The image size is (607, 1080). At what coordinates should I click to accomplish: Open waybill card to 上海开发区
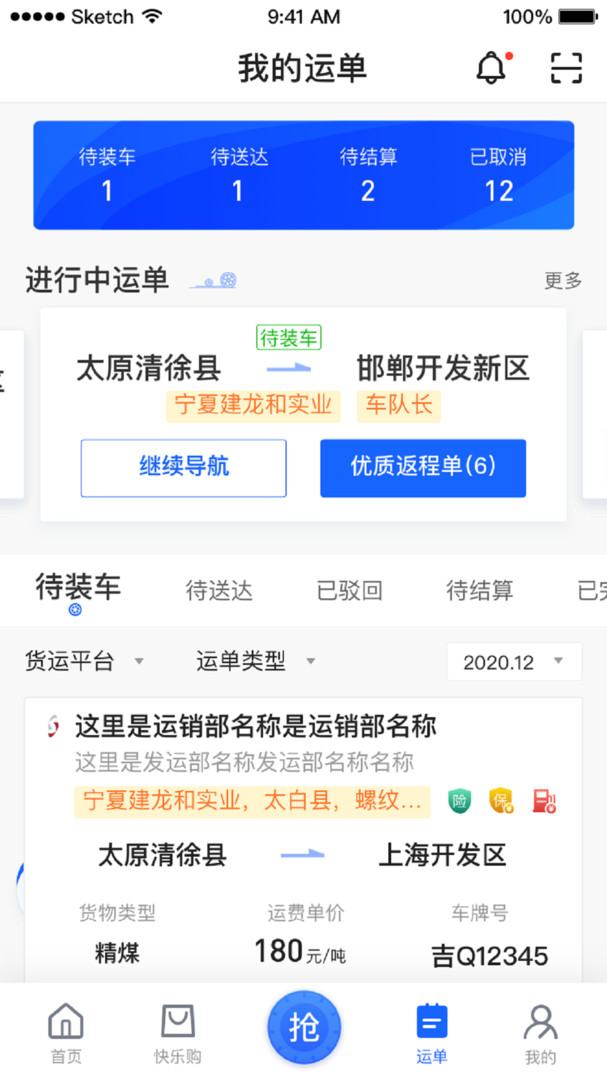[304, 840]
